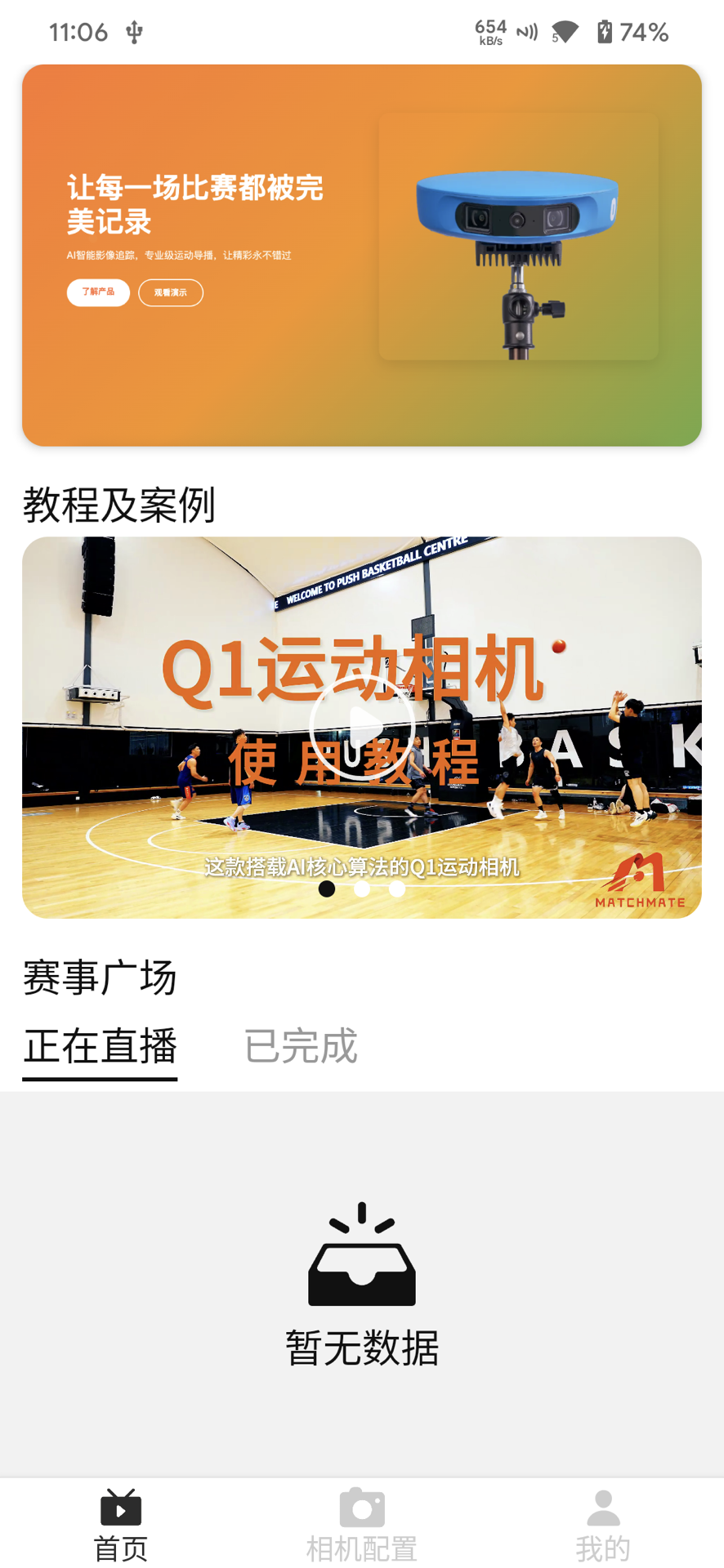Tap the 教程及案例 section heading
This screenshot has height=1568, width=724.
coord(119,504)
